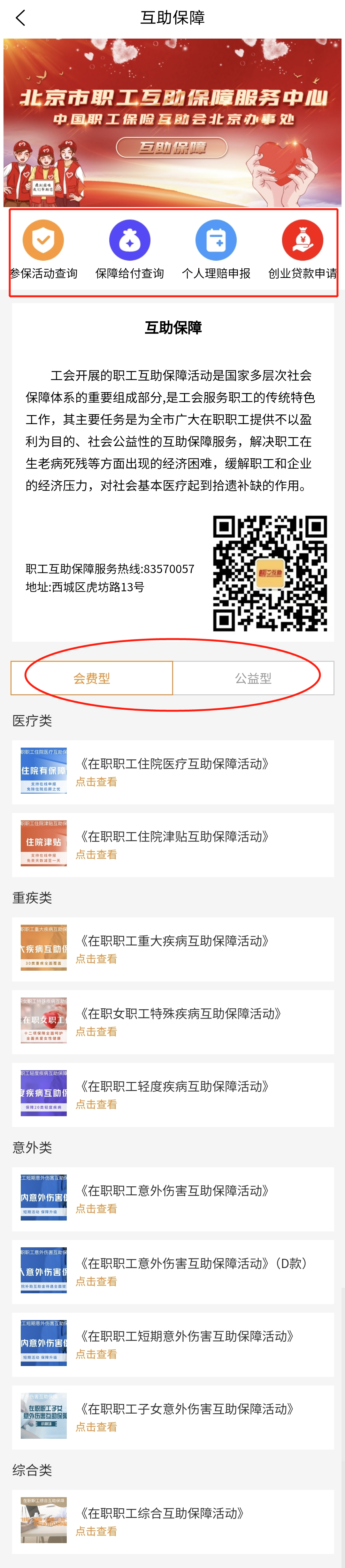Switch to the 公益型 tab
Viewport: 345px width, 1568px height.
coord(253,678)
